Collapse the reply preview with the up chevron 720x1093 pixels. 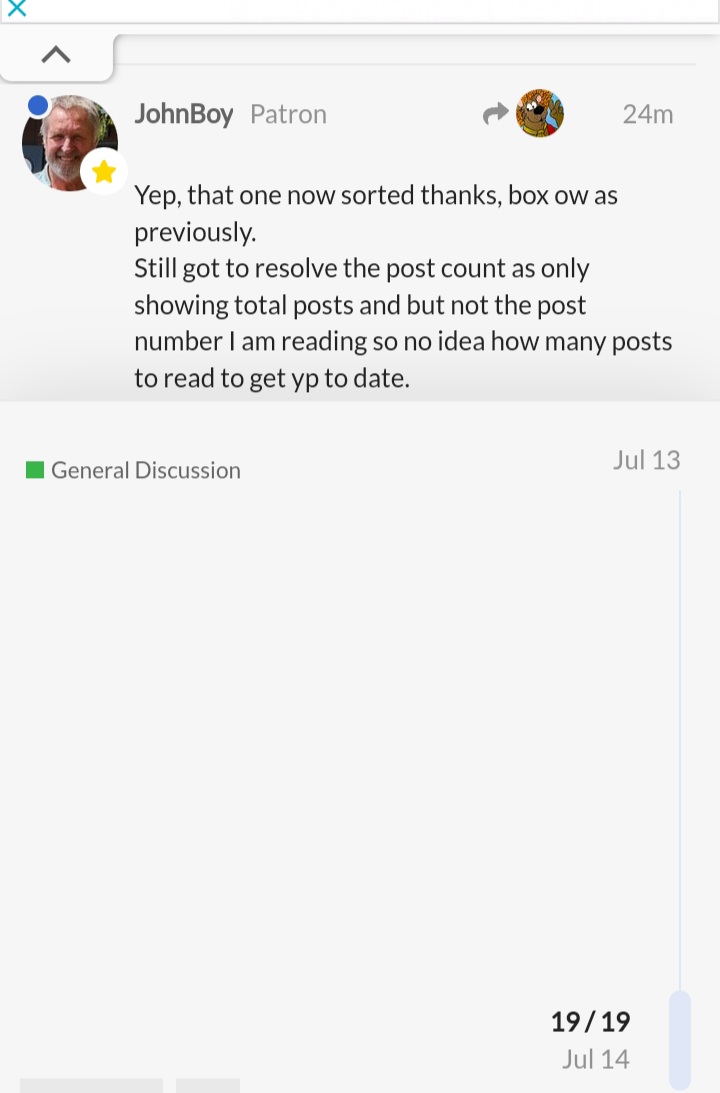point(56,56)
